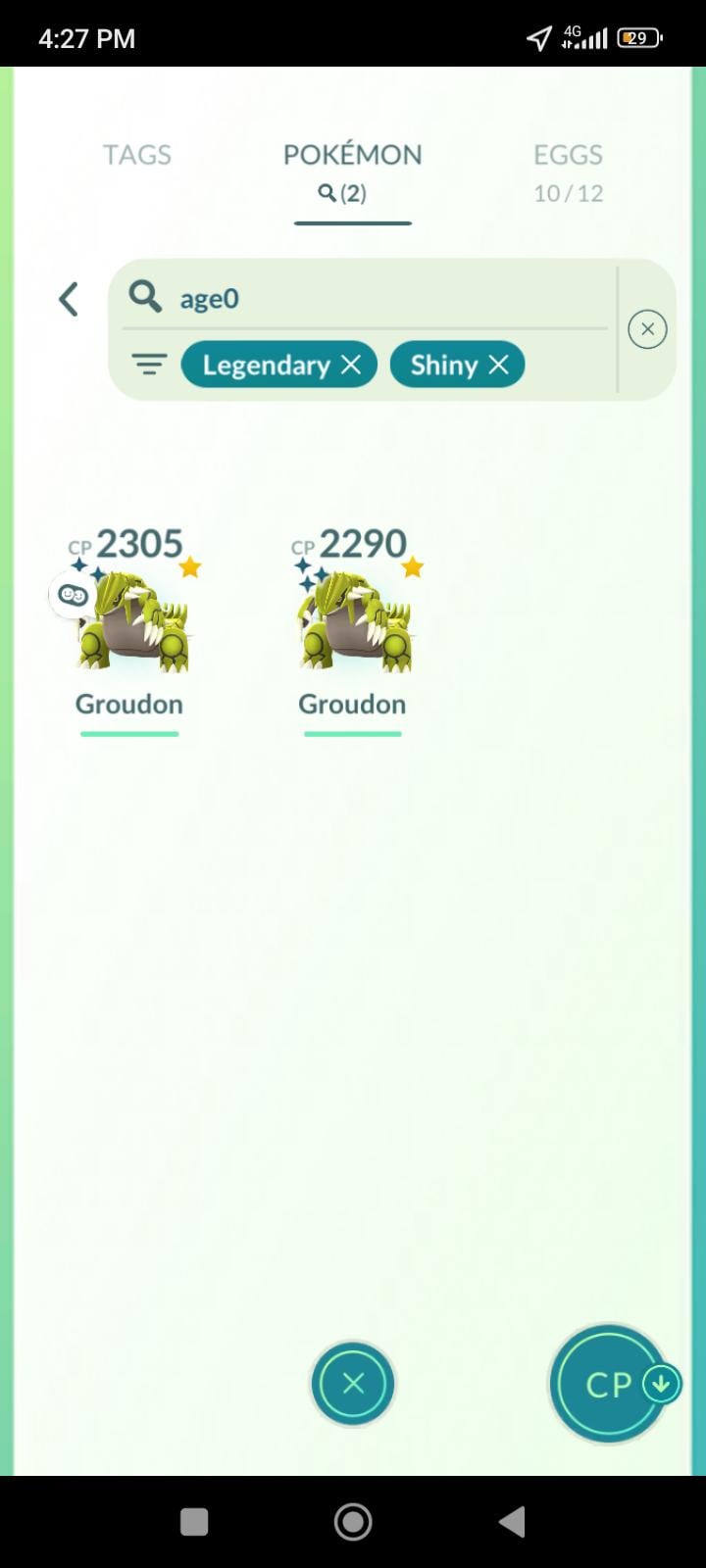This screenshot has width=706, height=1568.
Task: Remove the Shiny filter chip
Action: point(498,365)
